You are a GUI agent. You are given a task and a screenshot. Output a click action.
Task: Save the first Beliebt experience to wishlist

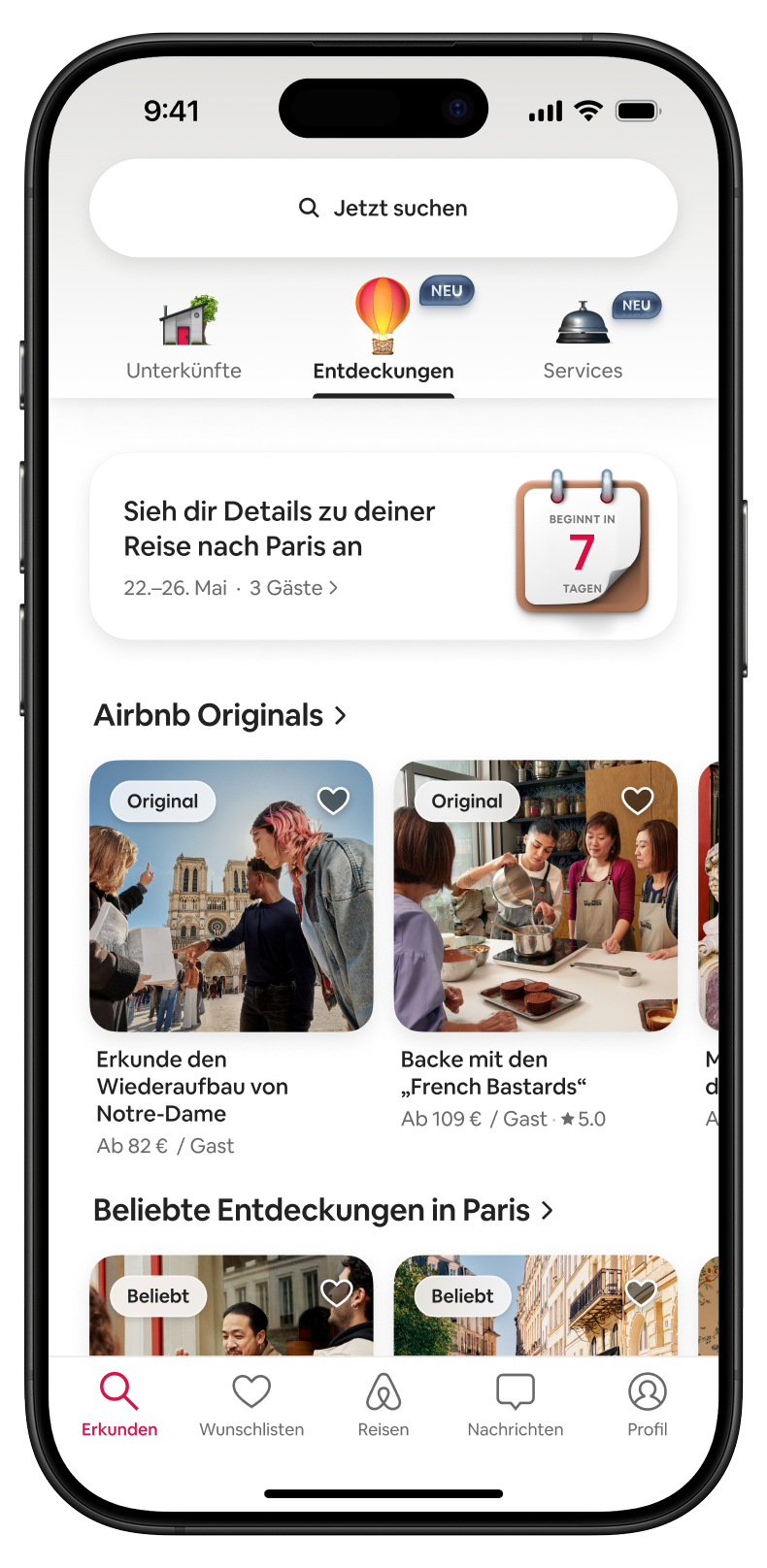(336, 1292)
